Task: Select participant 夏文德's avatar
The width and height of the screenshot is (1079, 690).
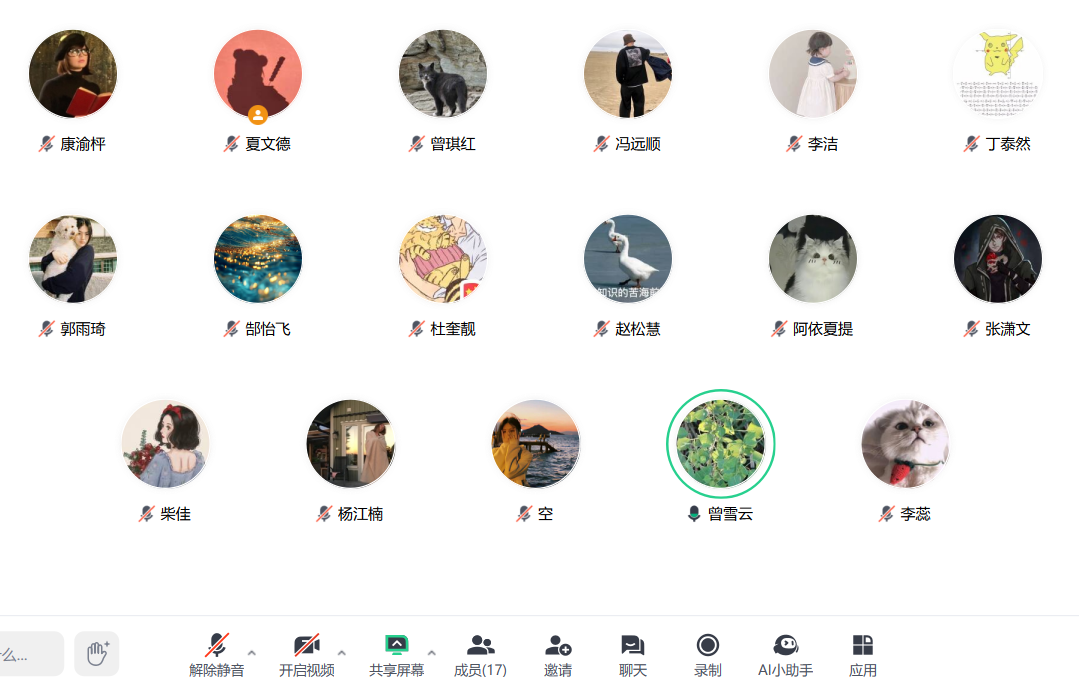Action: (258, 74)
